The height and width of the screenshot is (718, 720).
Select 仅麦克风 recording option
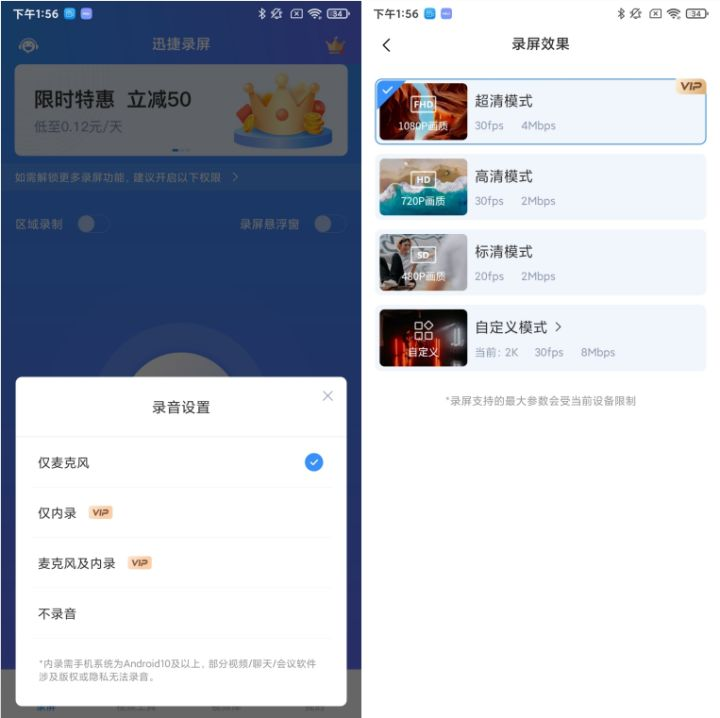click(x=180, y=462)
